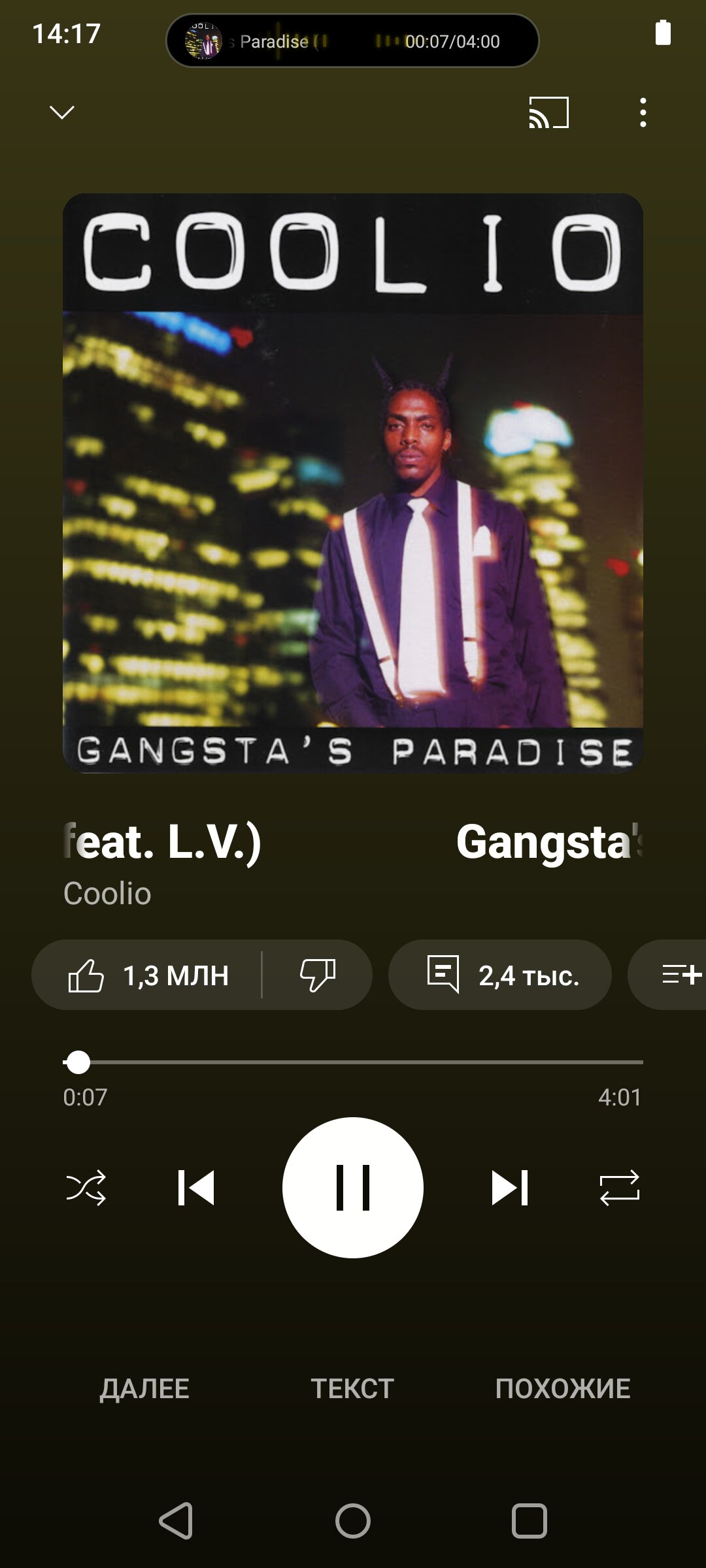Toggle repeat mode
Viewport: 706px width, 1568px height.
[620, 1188]
